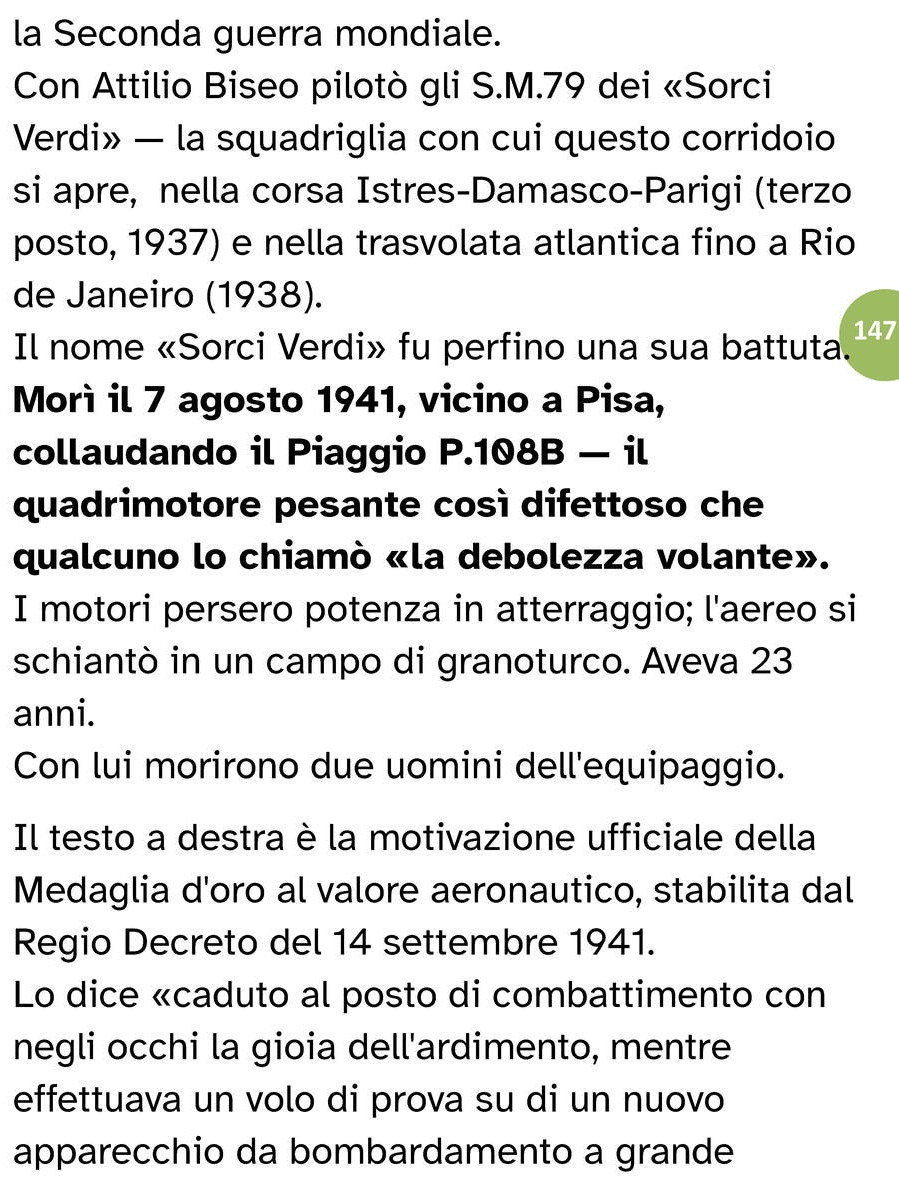
Task: Tap the green 147 floating badge
Action: [873, 334]
